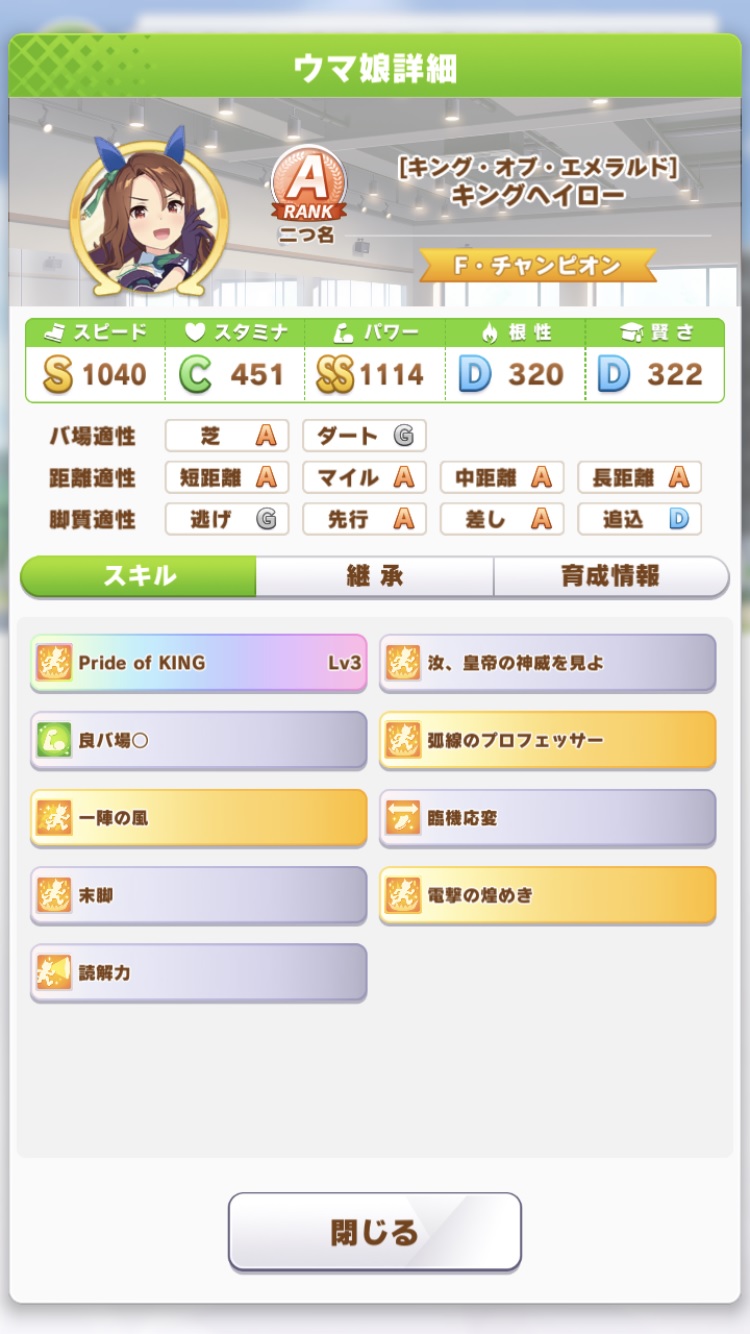Open the 電撃の煌めき skill
The height and width of the screenshot is (1334, 750).
547,895
